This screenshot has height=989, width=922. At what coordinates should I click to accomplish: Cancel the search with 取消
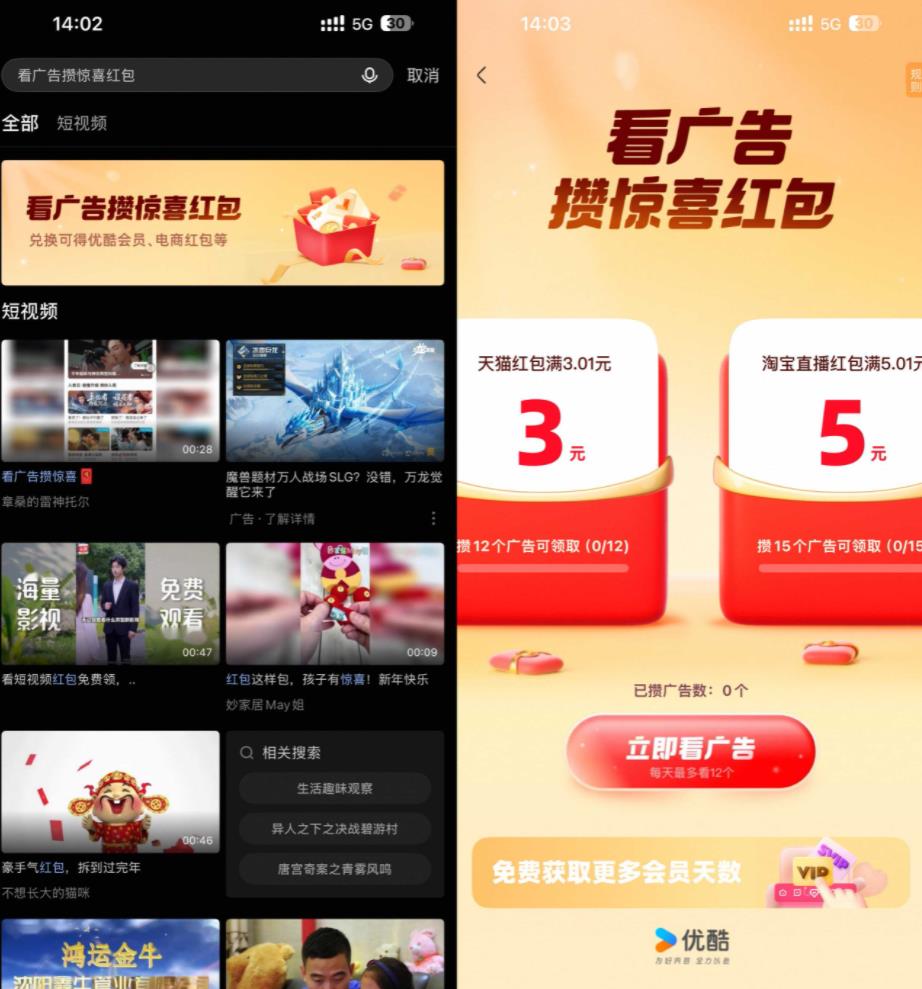422,76
